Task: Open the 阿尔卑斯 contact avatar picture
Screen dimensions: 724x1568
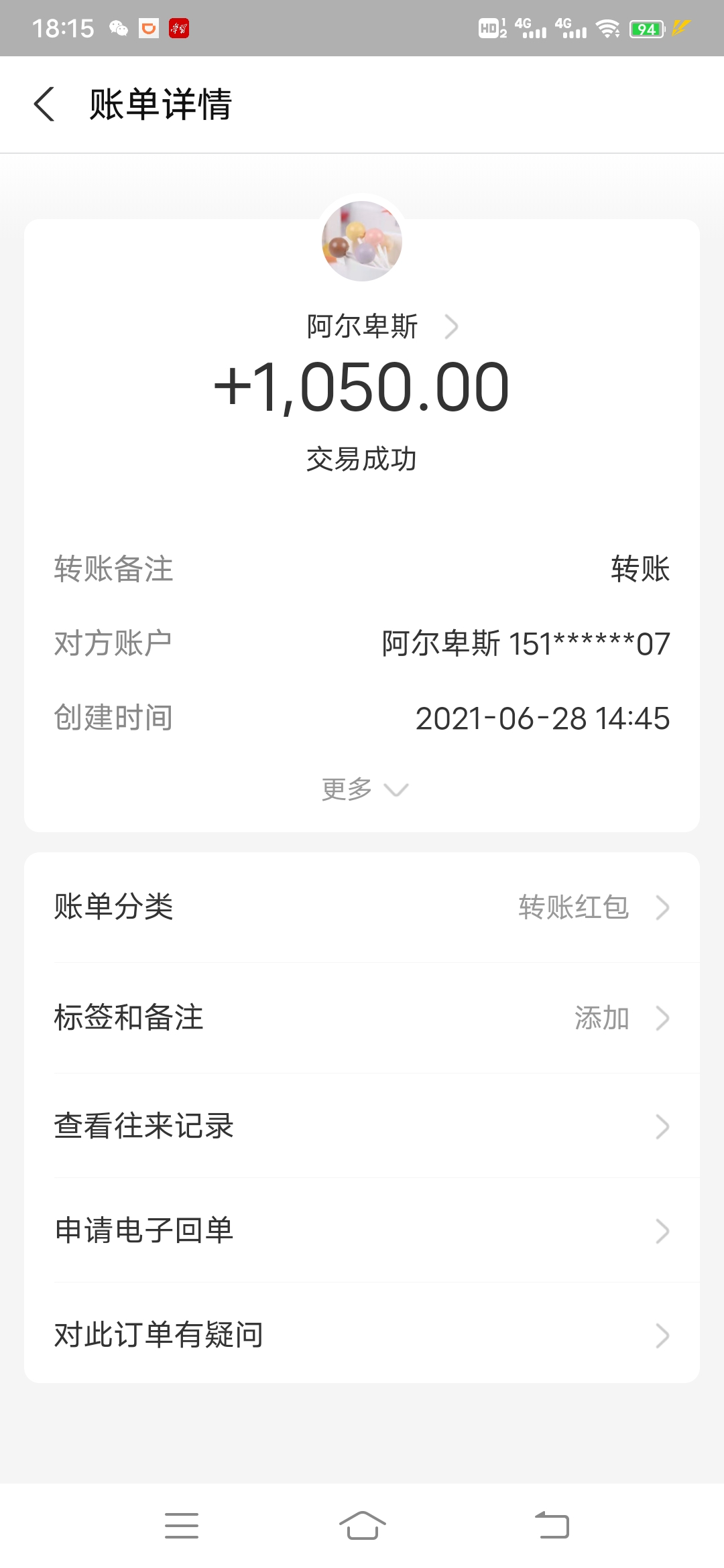Action: coord(362,243)
